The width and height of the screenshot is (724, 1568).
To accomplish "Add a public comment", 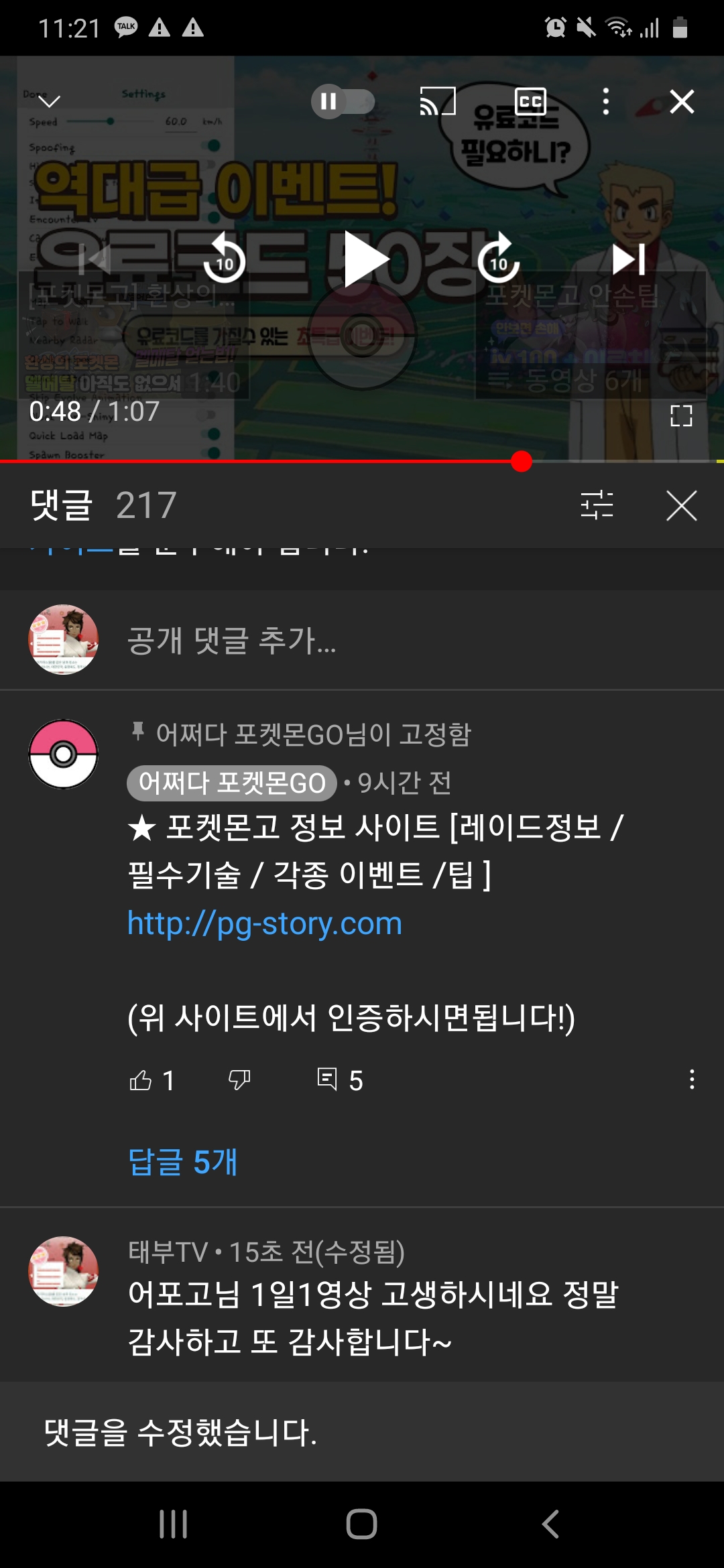I will point(231,641).
